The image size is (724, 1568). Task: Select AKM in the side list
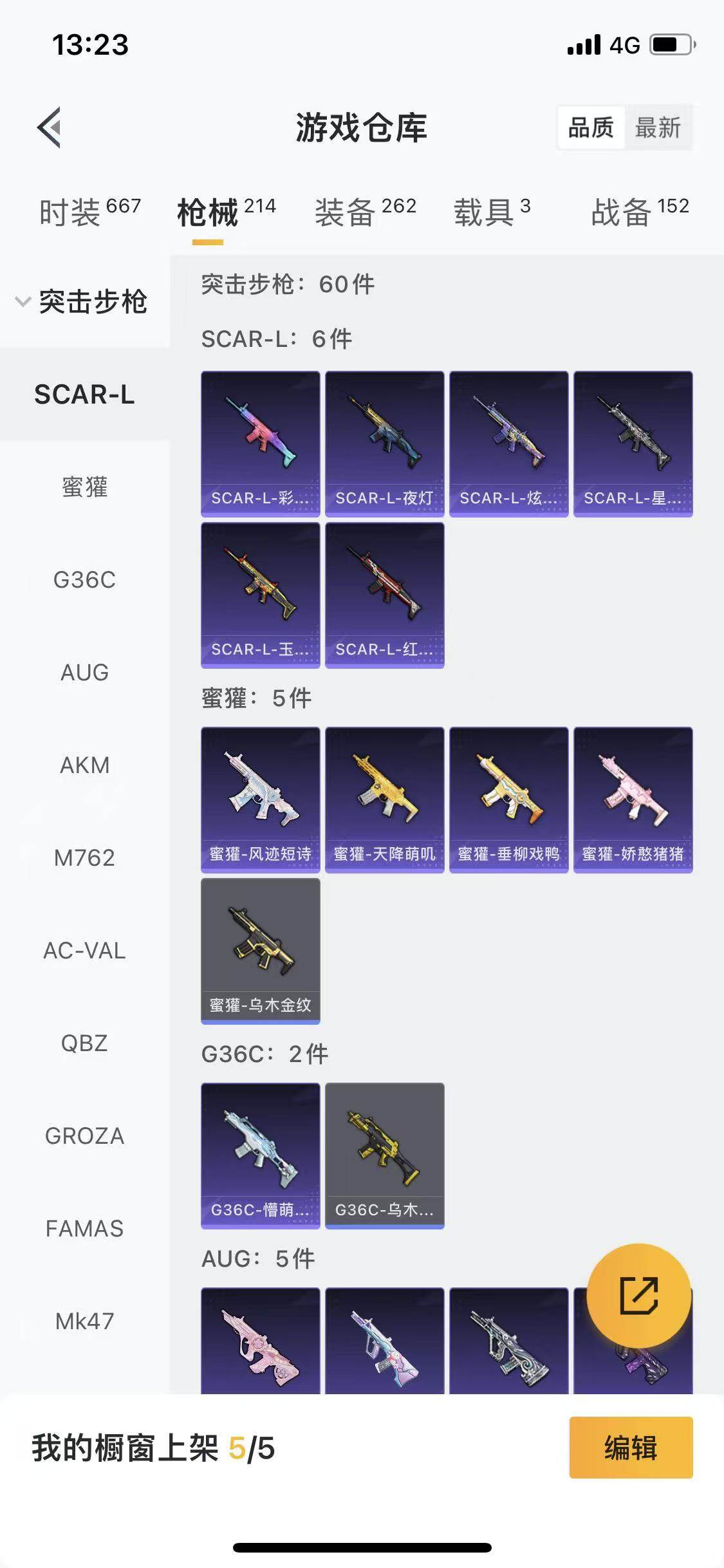84,765
